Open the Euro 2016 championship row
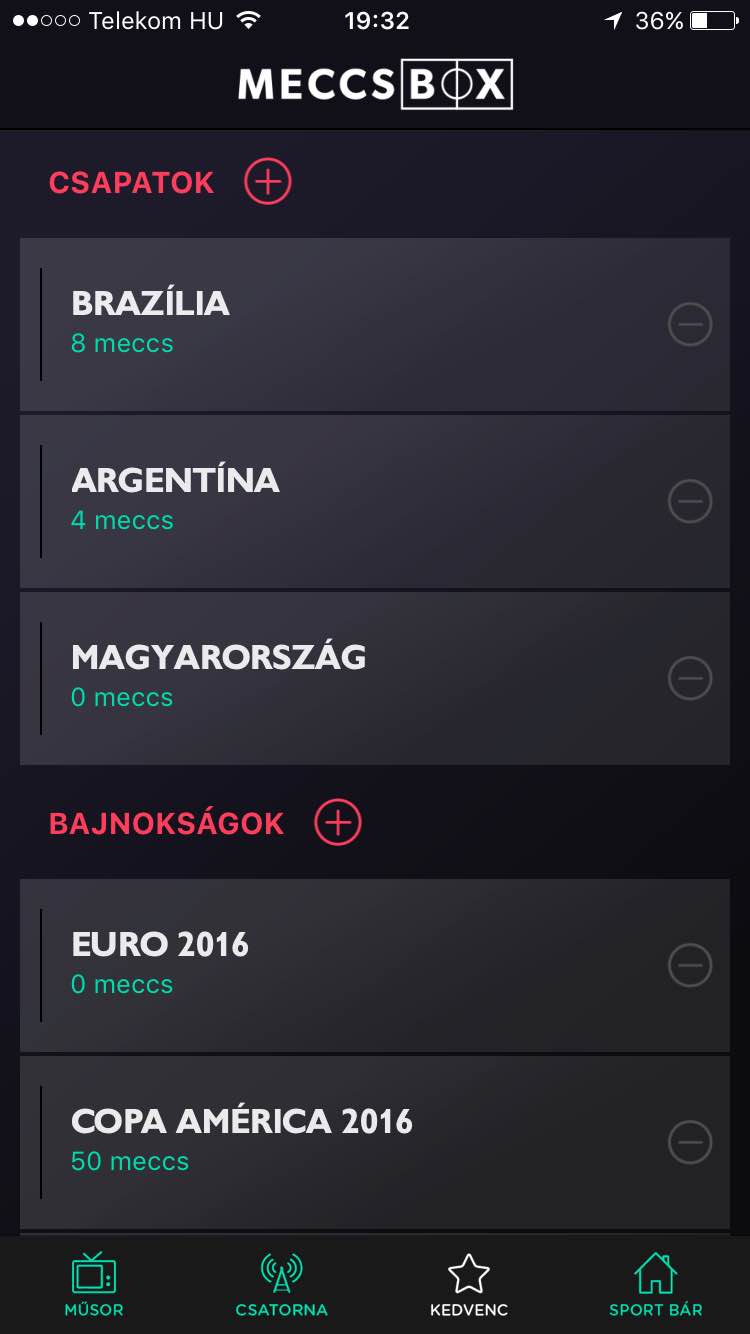 click(375, 965)
